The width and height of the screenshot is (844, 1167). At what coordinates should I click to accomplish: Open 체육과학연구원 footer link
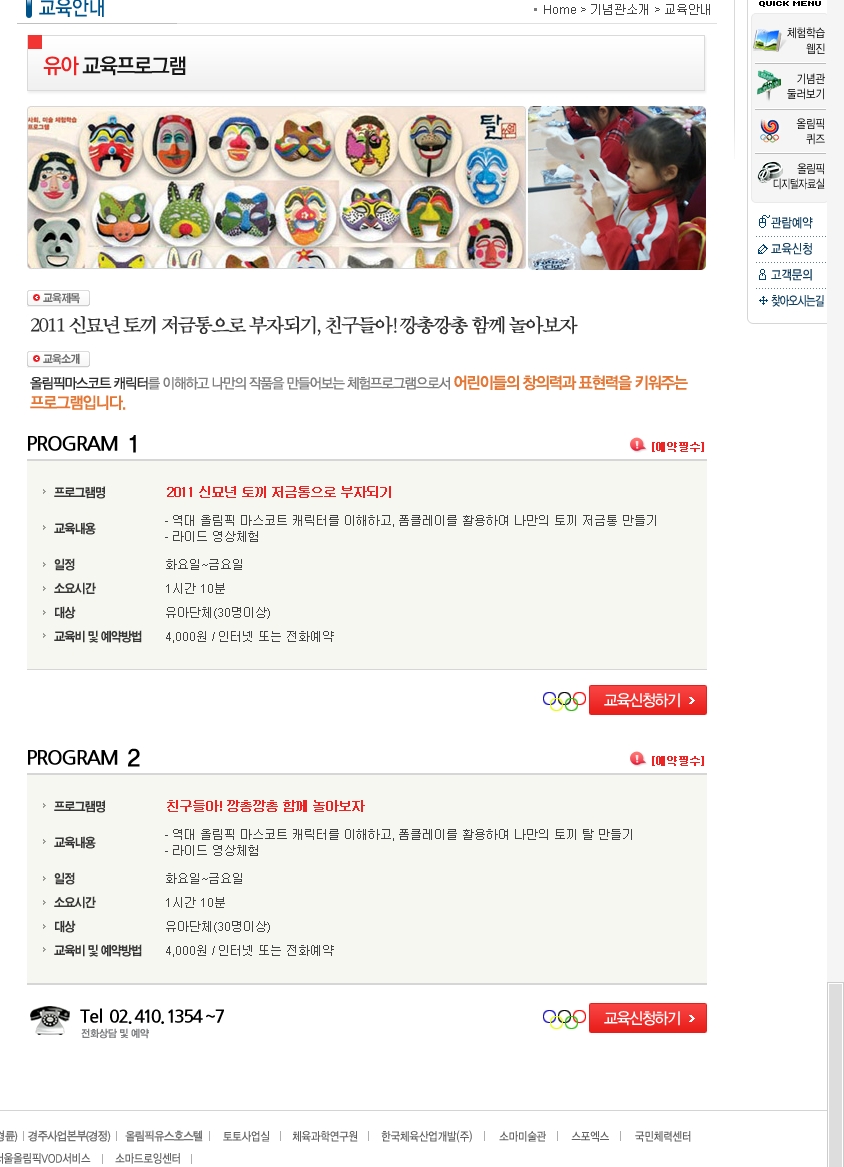pos(324,1136)
